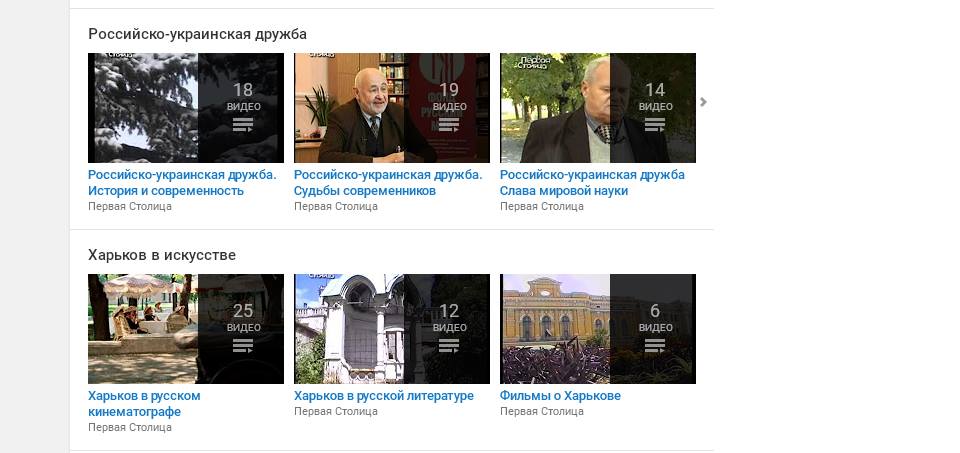
Task: Open the 14-video playlist thumbnail
Action: [x=598, y=108]
